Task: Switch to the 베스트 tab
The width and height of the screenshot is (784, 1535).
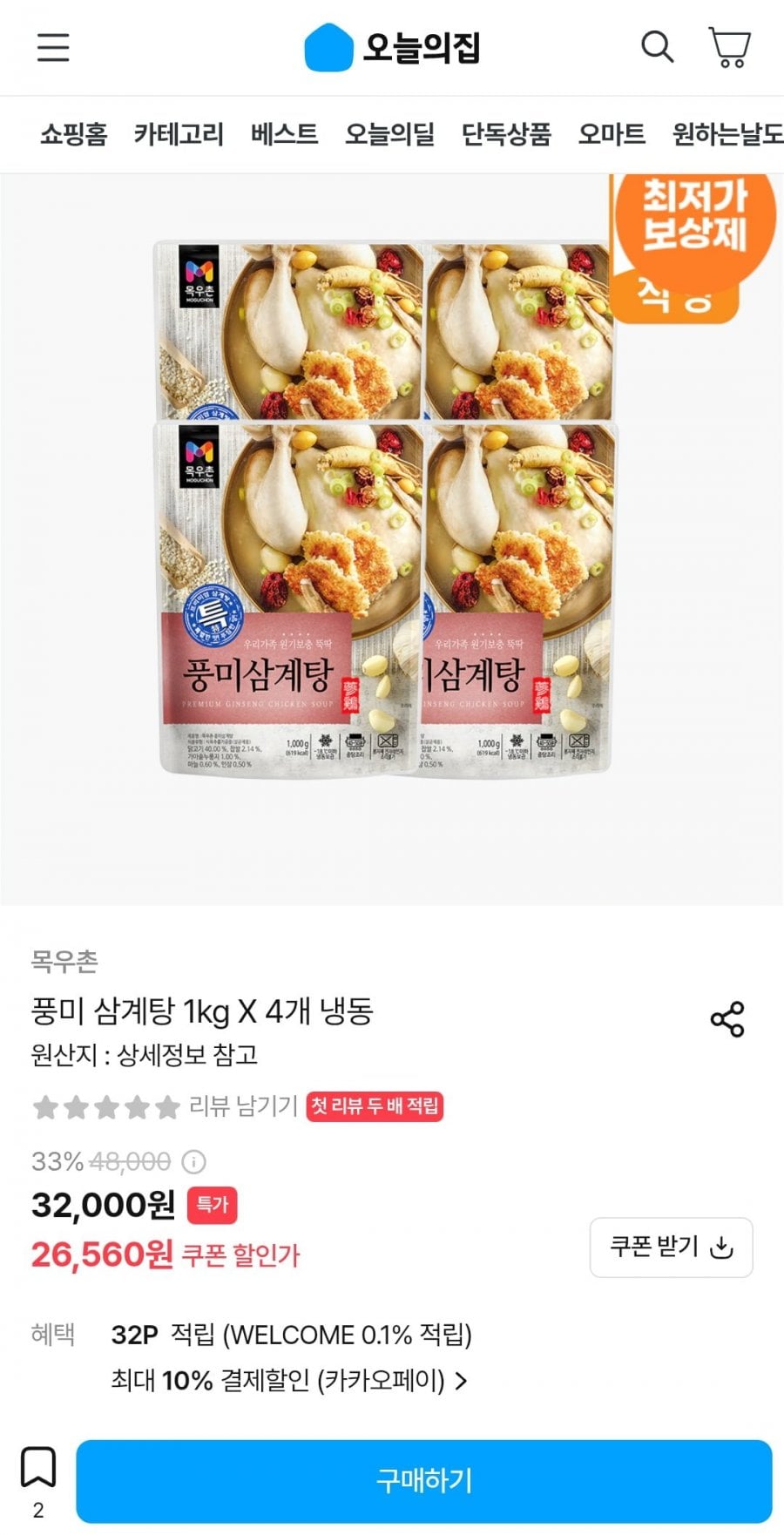Action: (284, 134)
